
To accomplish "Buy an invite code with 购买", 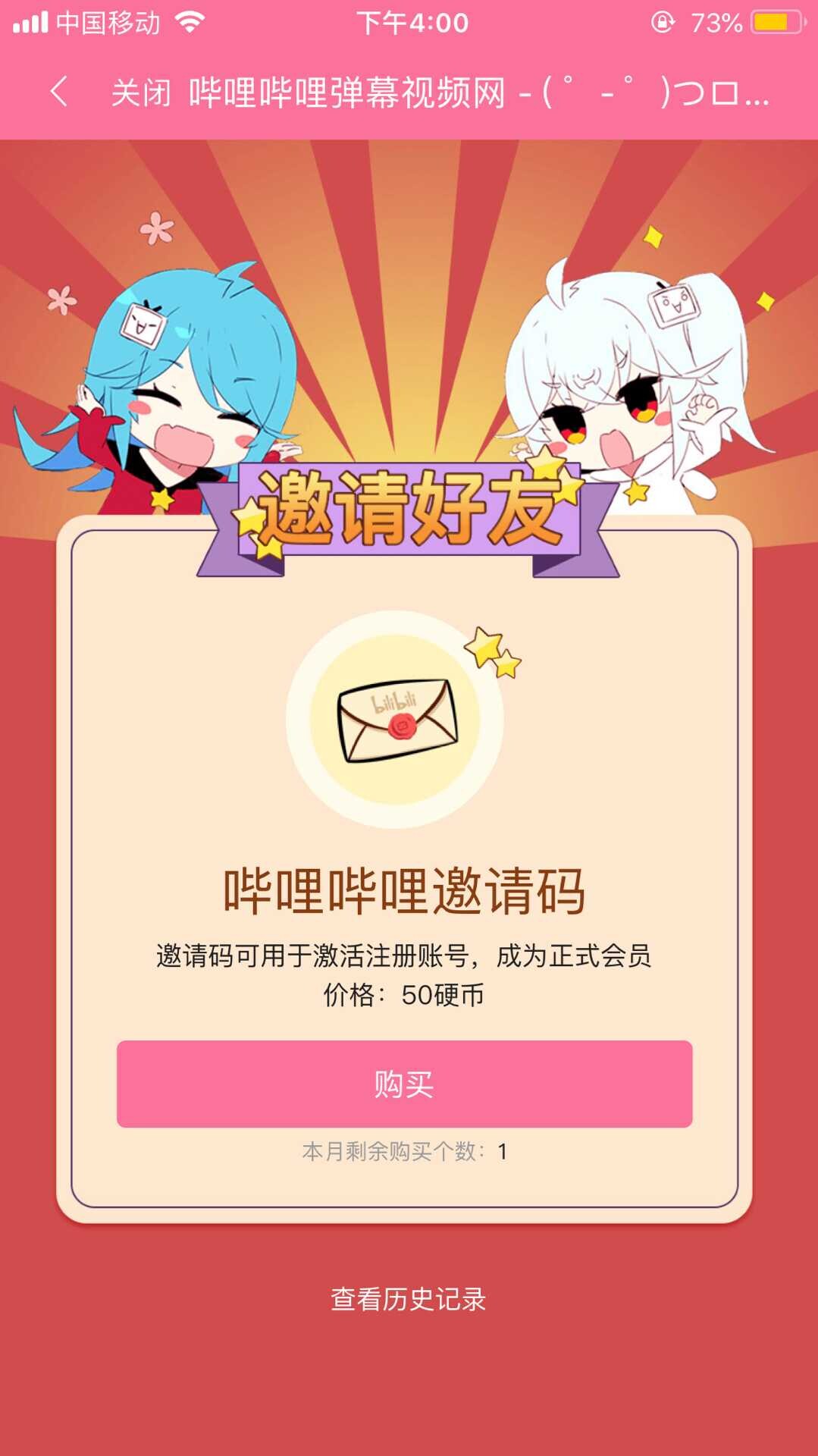I will (x=404, y=1084).
